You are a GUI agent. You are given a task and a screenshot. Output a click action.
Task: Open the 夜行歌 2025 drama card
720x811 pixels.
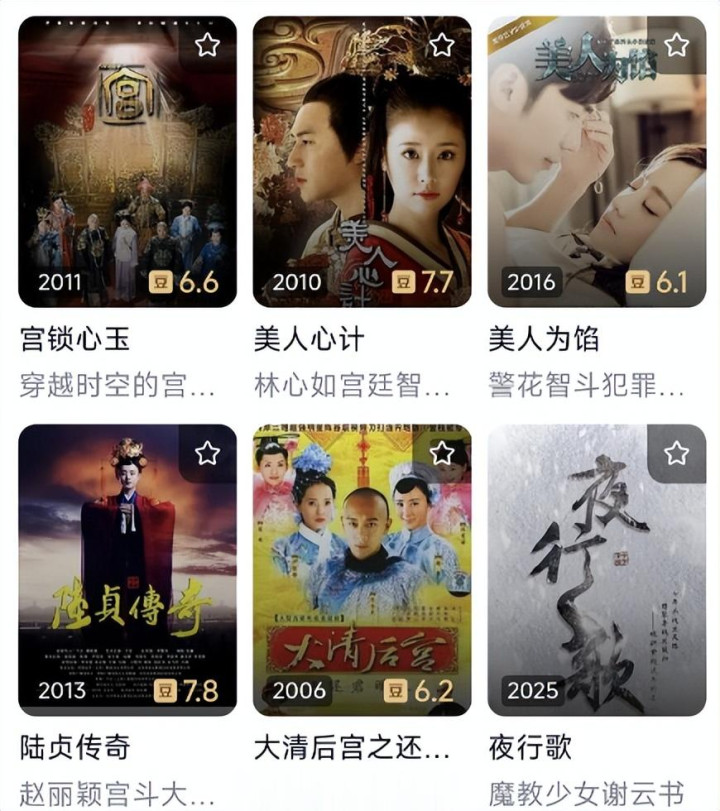[596, 570]
